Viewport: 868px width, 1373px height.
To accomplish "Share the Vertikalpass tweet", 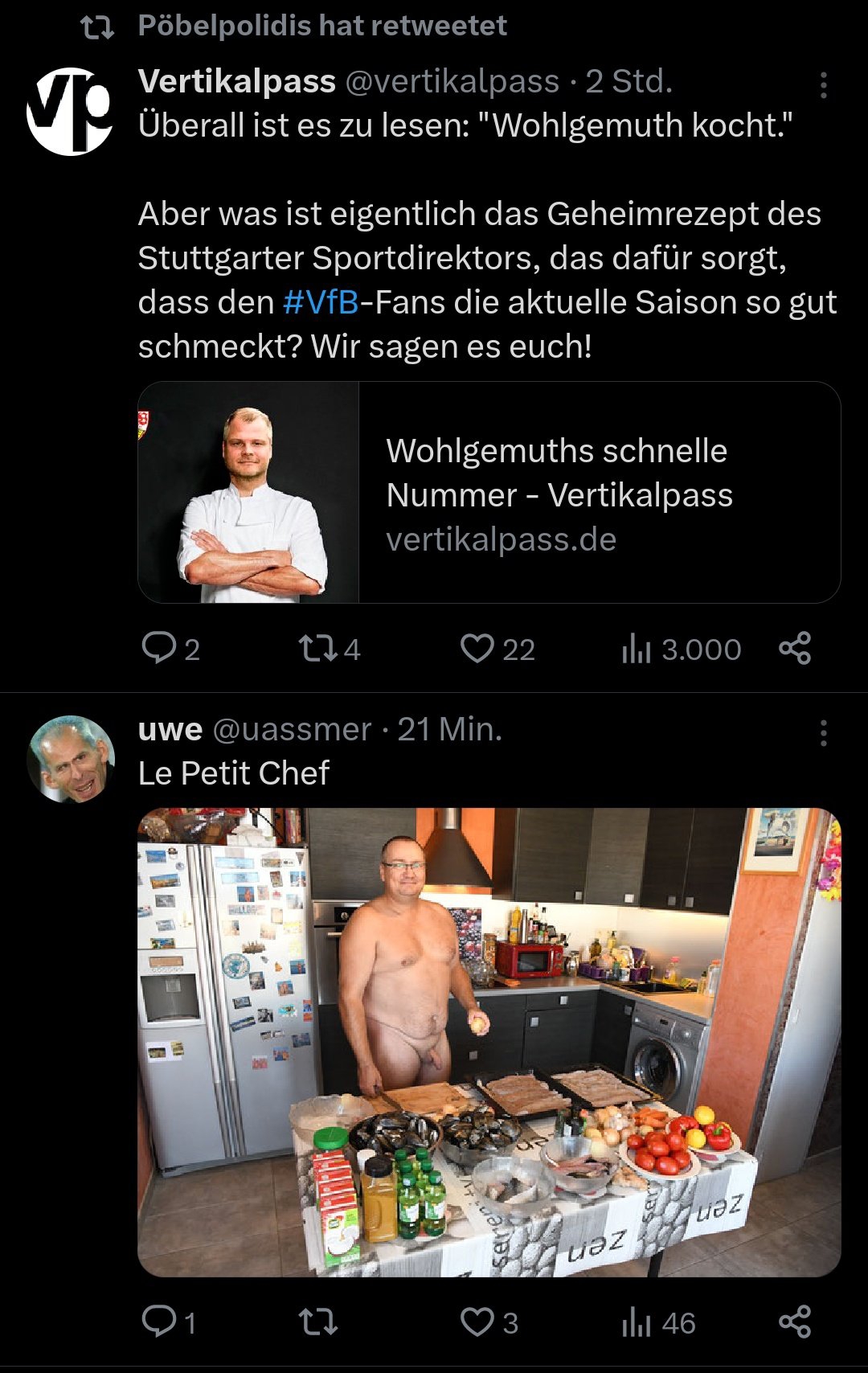I will coord(795,648).
